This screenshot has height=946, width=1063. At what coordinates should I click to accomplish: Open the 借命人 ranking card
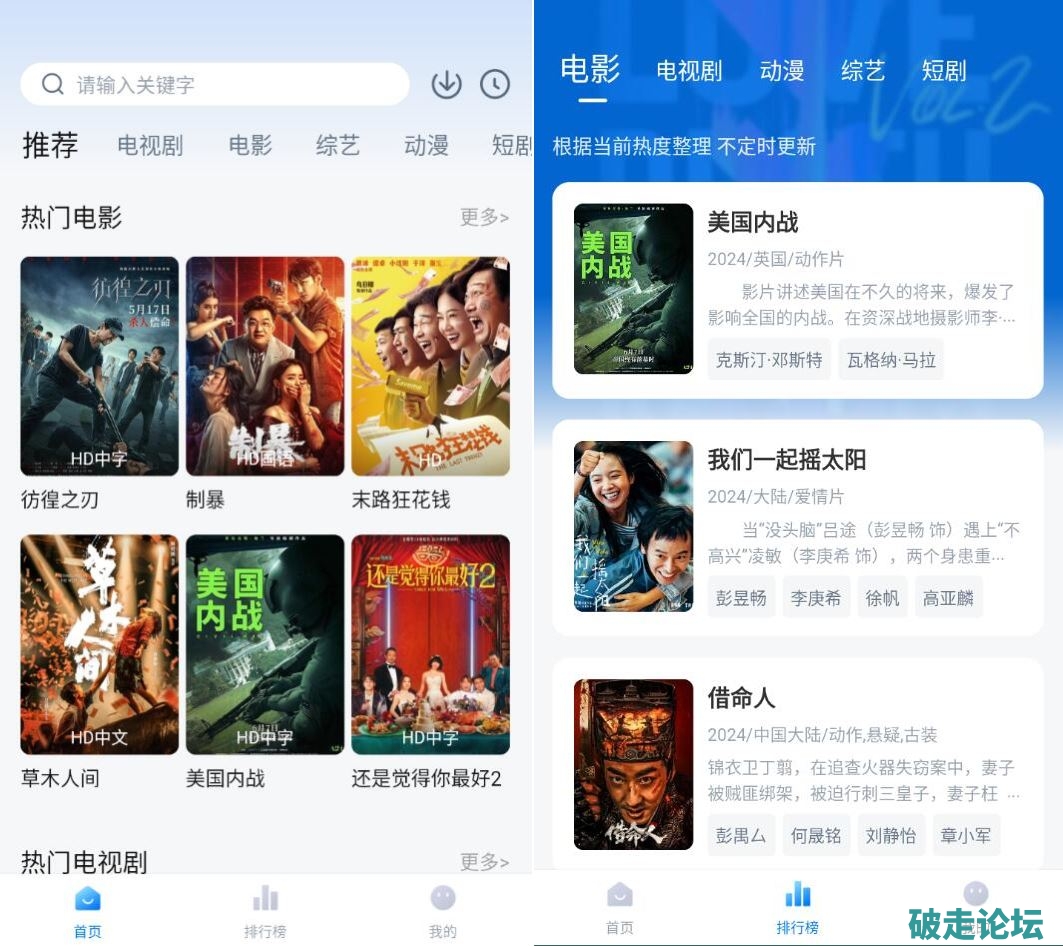[x=797, y=765]
